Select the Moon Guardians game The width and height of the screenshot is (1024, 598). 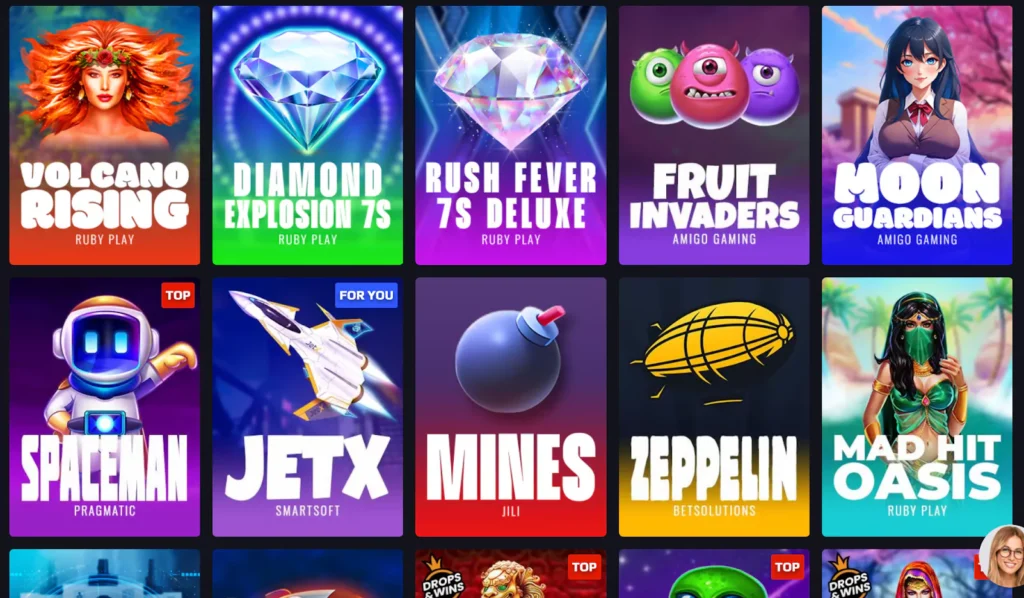916,135
